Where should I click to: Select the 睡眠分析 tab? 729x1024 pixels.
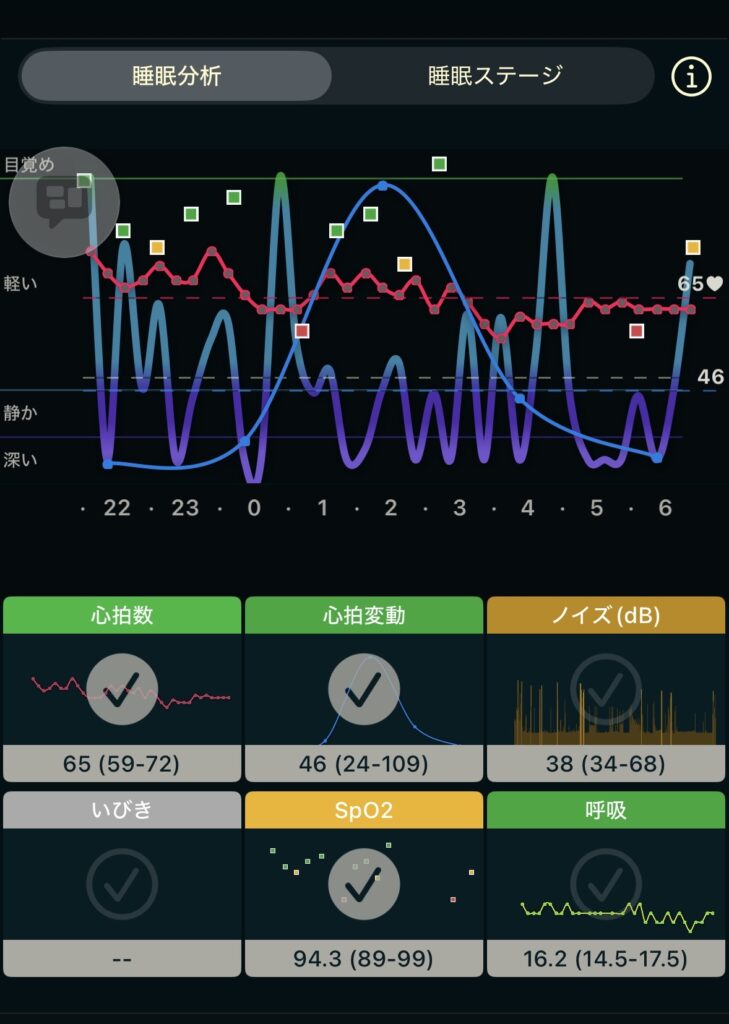(177, 75)
